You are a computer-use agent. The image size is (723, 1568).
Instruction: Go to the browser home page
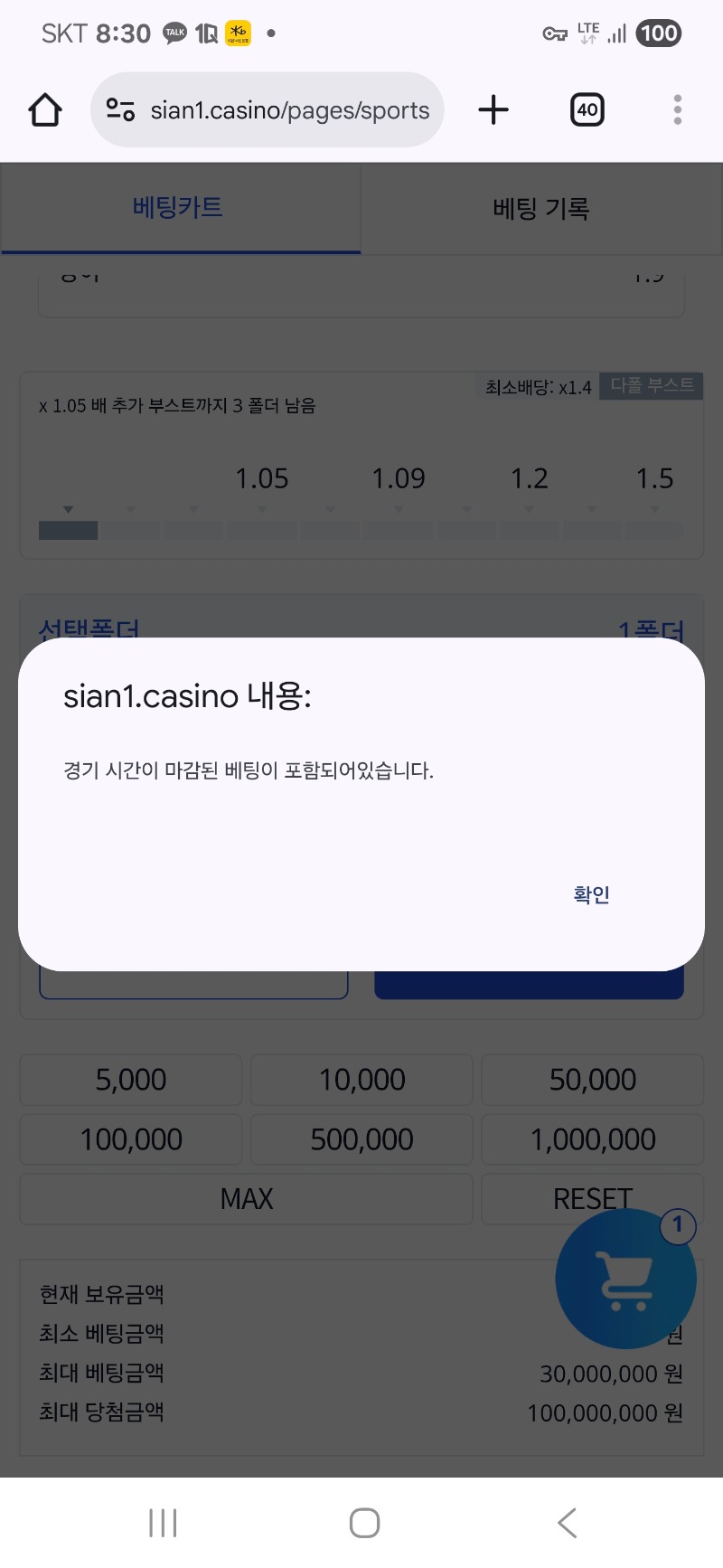[45, 110]
